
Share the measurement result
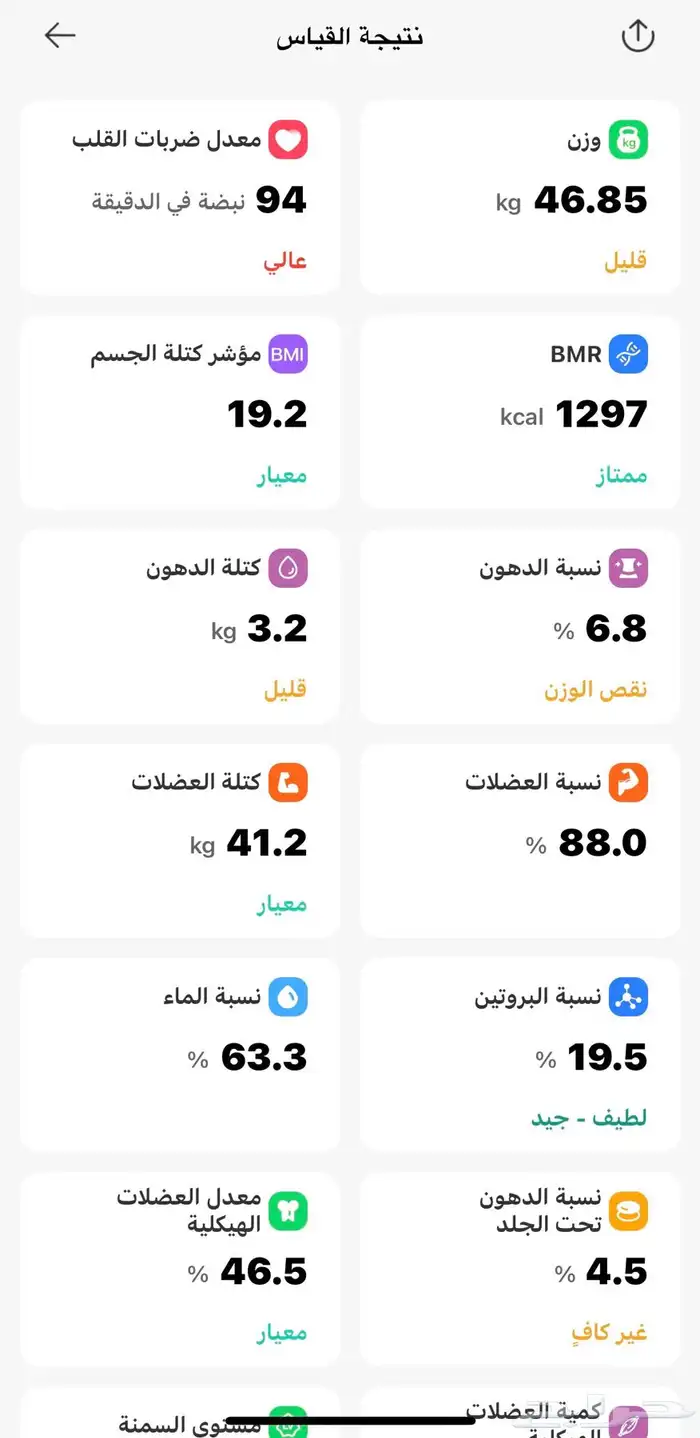tap(637, 37)
